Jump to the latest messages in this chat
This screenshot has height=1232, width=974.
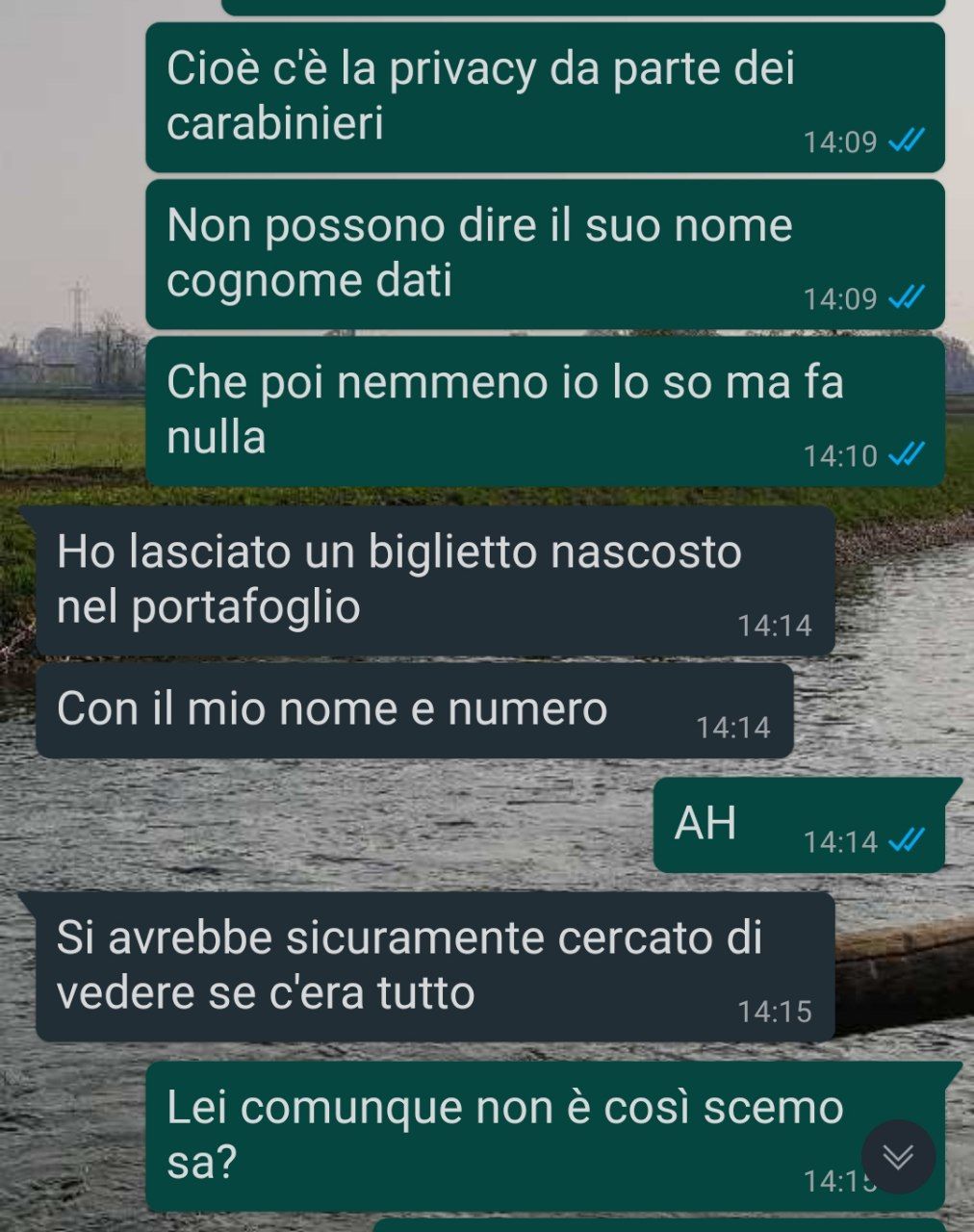(x=898, y=1157)
